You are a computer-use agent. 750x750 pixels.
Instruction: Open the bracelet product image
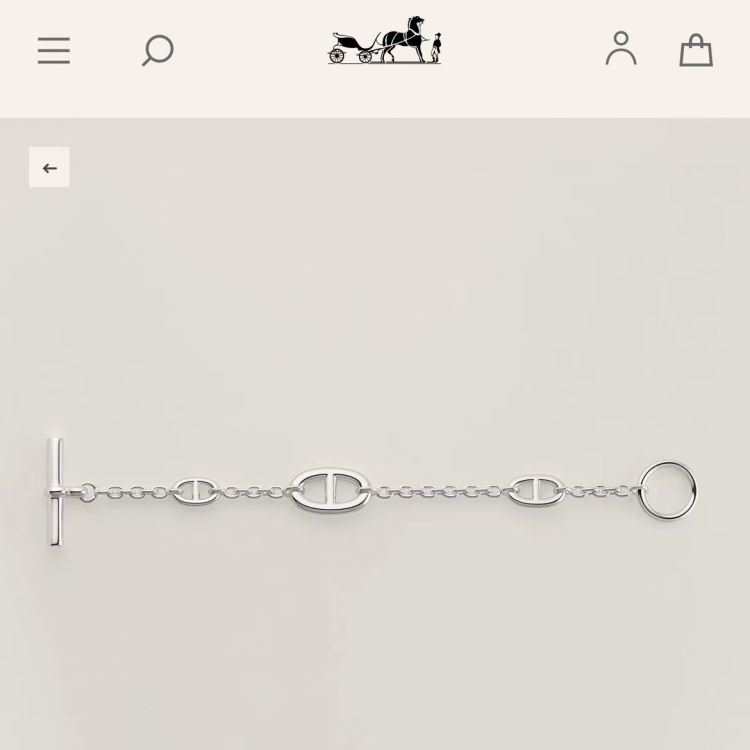pyautogui.click(x=374, y=491)
